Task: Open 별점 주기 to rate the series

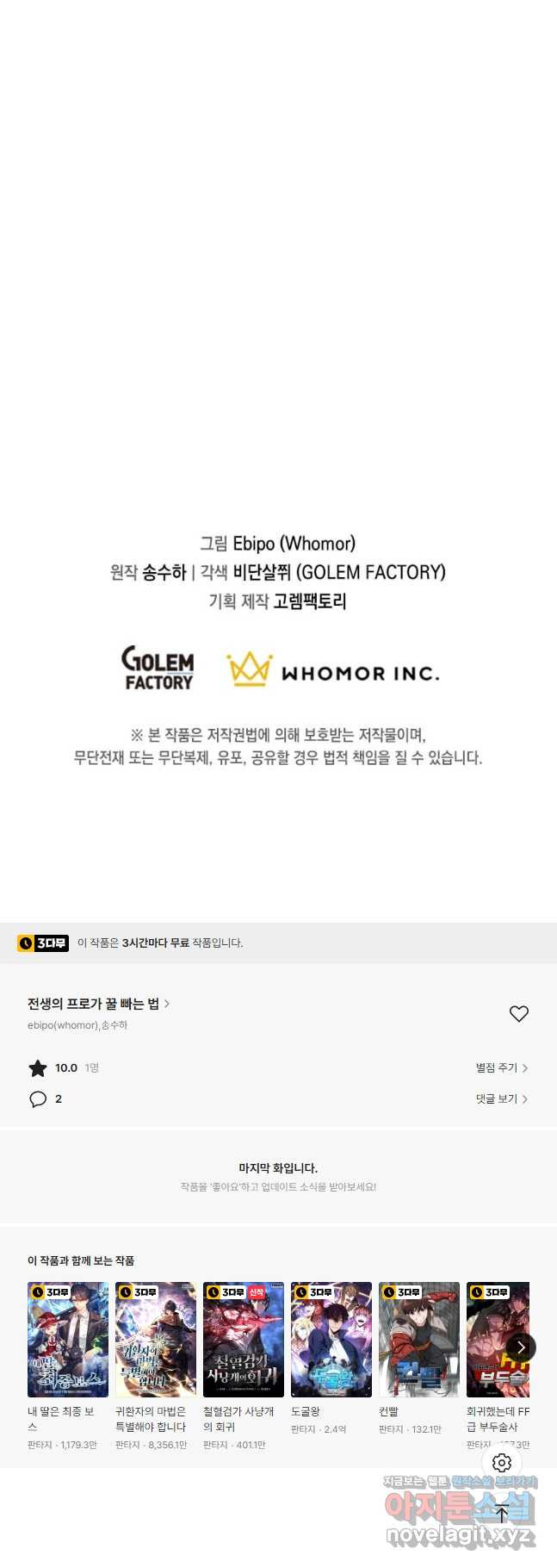Action: coord(501,1067)
